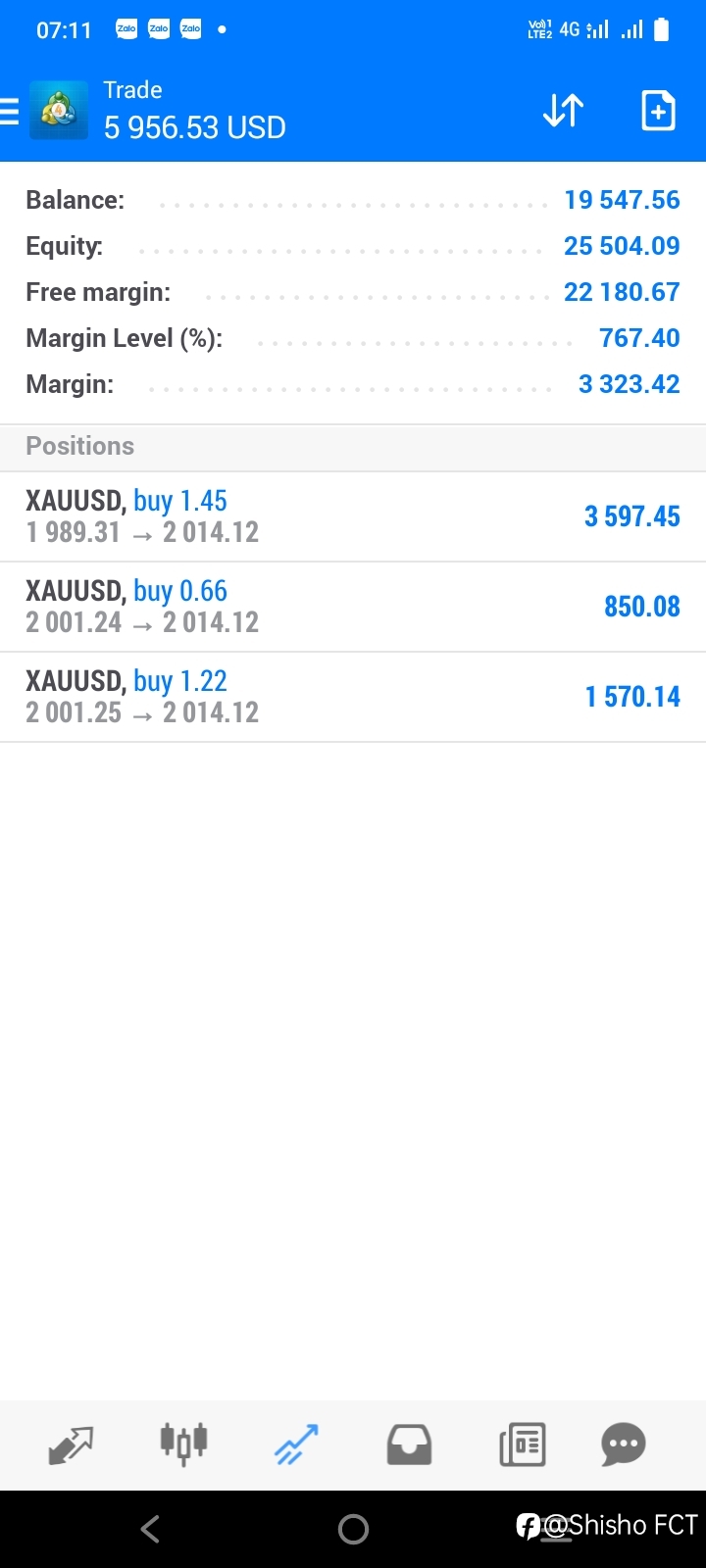706x1568 pixels.
Task: Open the XAUUSD buy 1.45 position
Action: 353,516
